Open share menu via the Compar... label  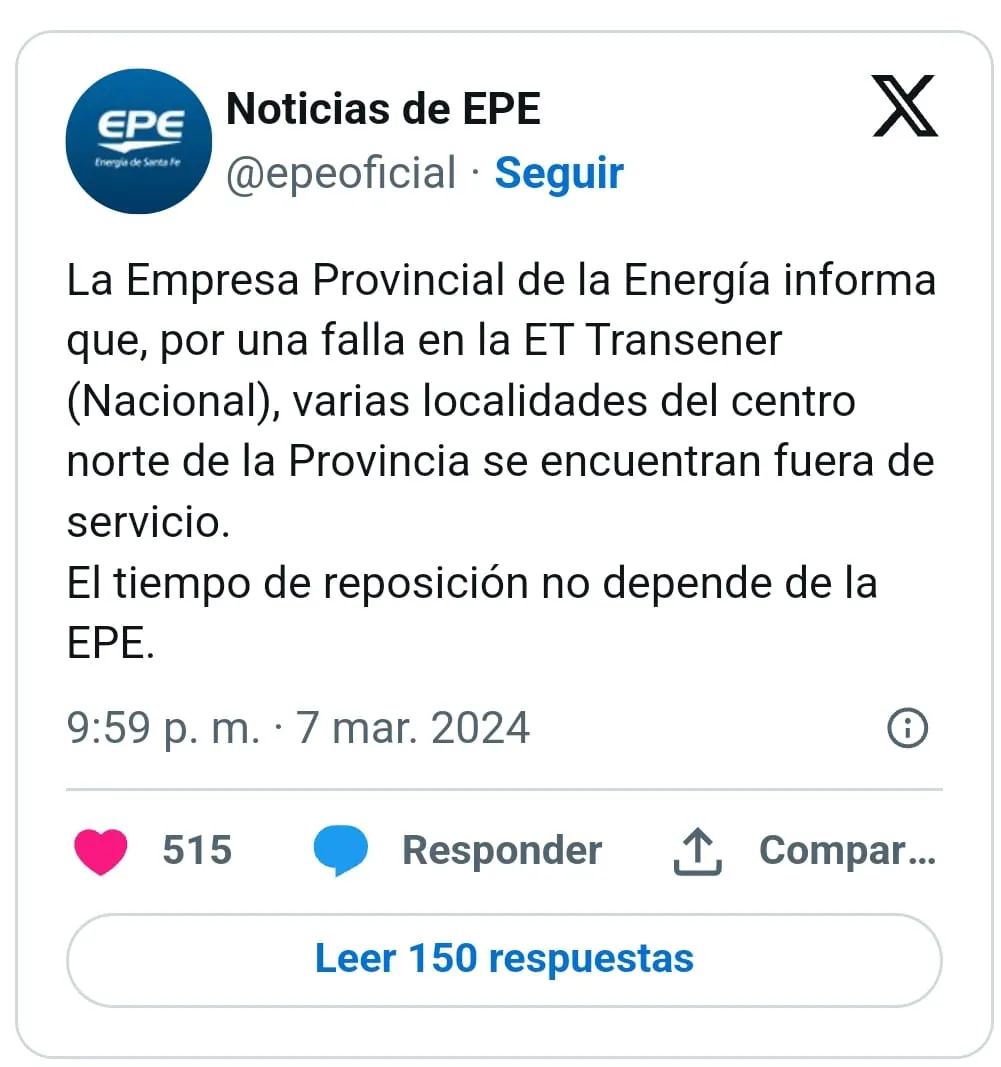point(846,851)
